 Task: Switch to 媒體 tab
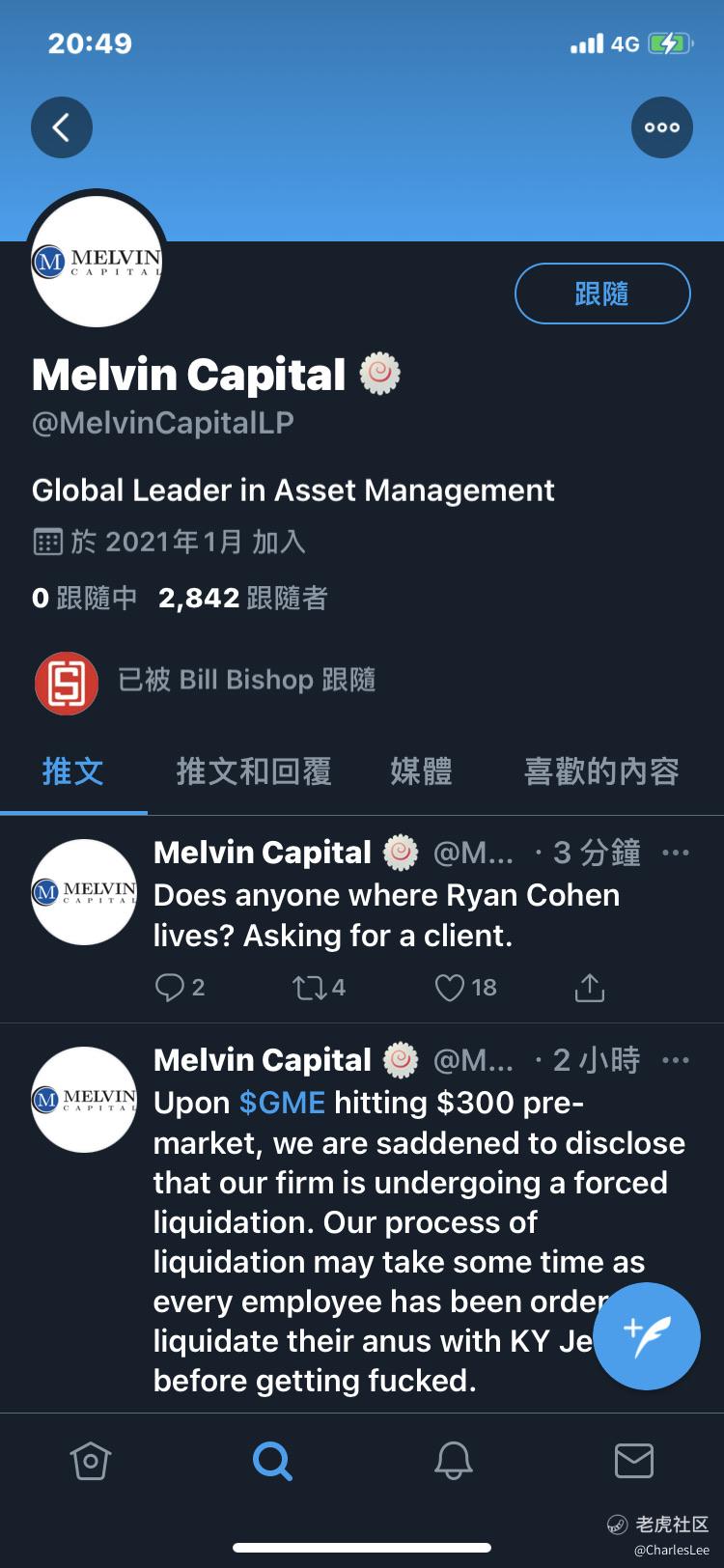pyautogui.click(x=421, y=771)
